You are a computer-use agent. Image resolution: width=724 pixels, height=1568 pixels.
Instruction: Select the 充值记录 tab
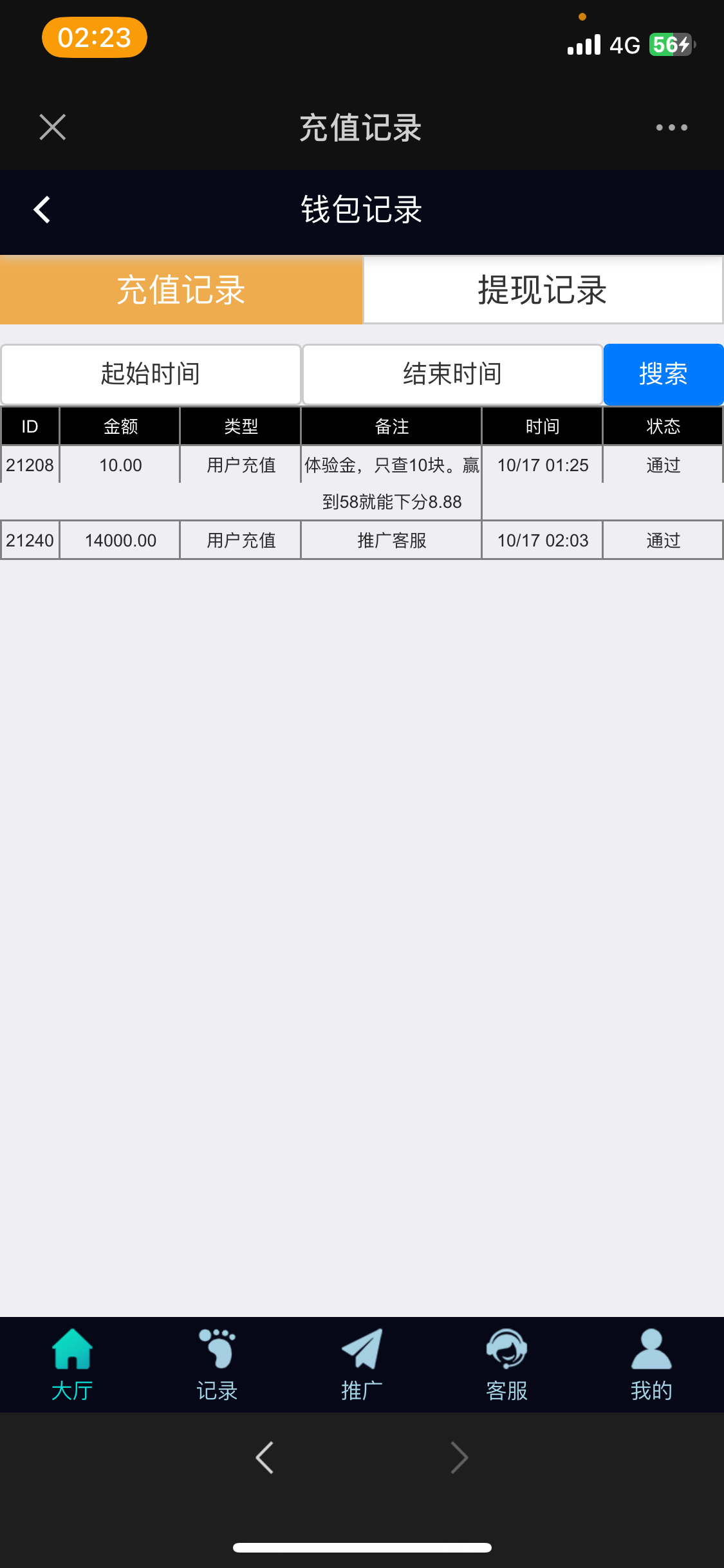[x=181, y=290]
